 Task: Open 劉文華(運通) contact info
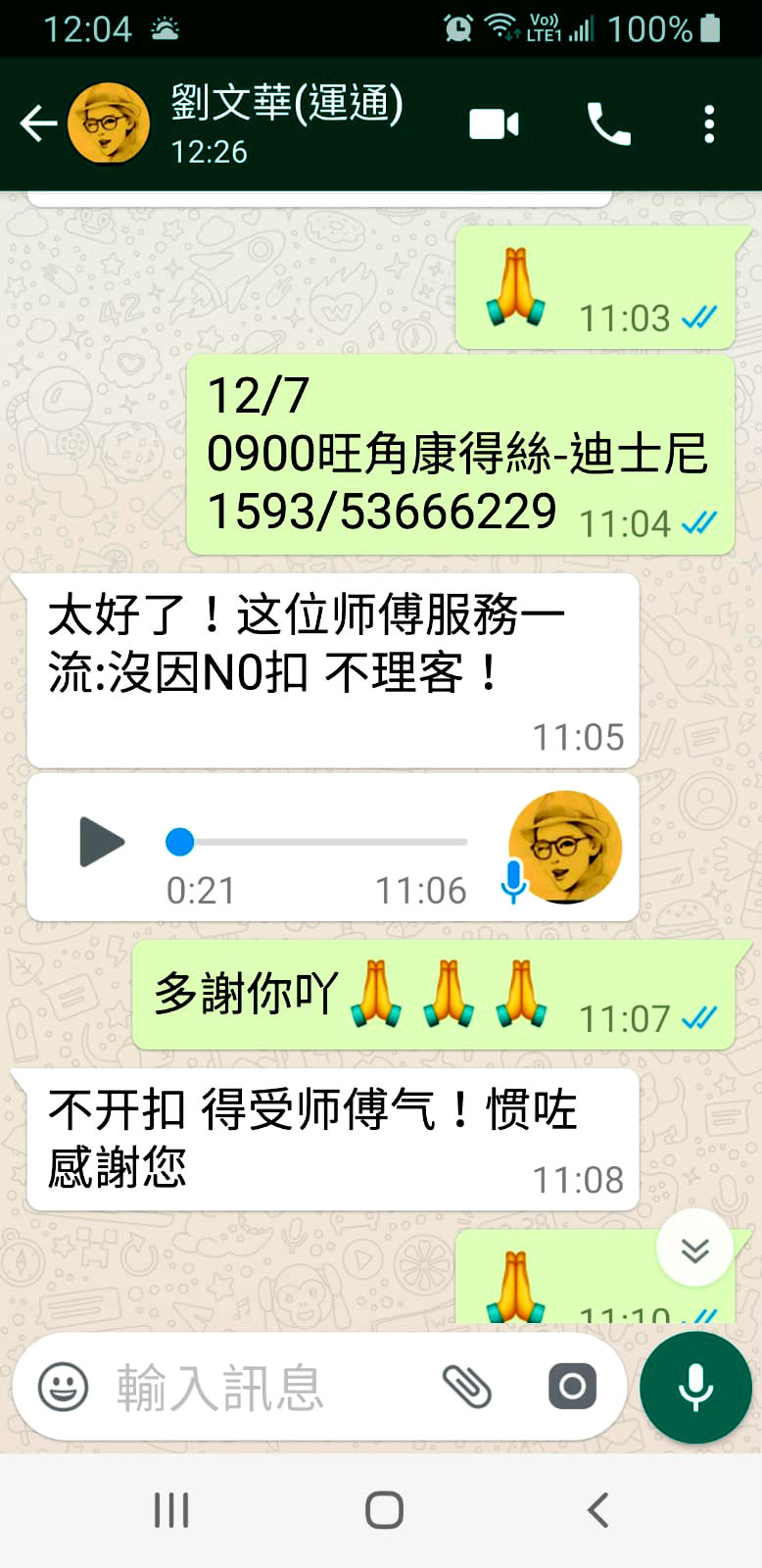pyautogui.click(x=286, y=123)
